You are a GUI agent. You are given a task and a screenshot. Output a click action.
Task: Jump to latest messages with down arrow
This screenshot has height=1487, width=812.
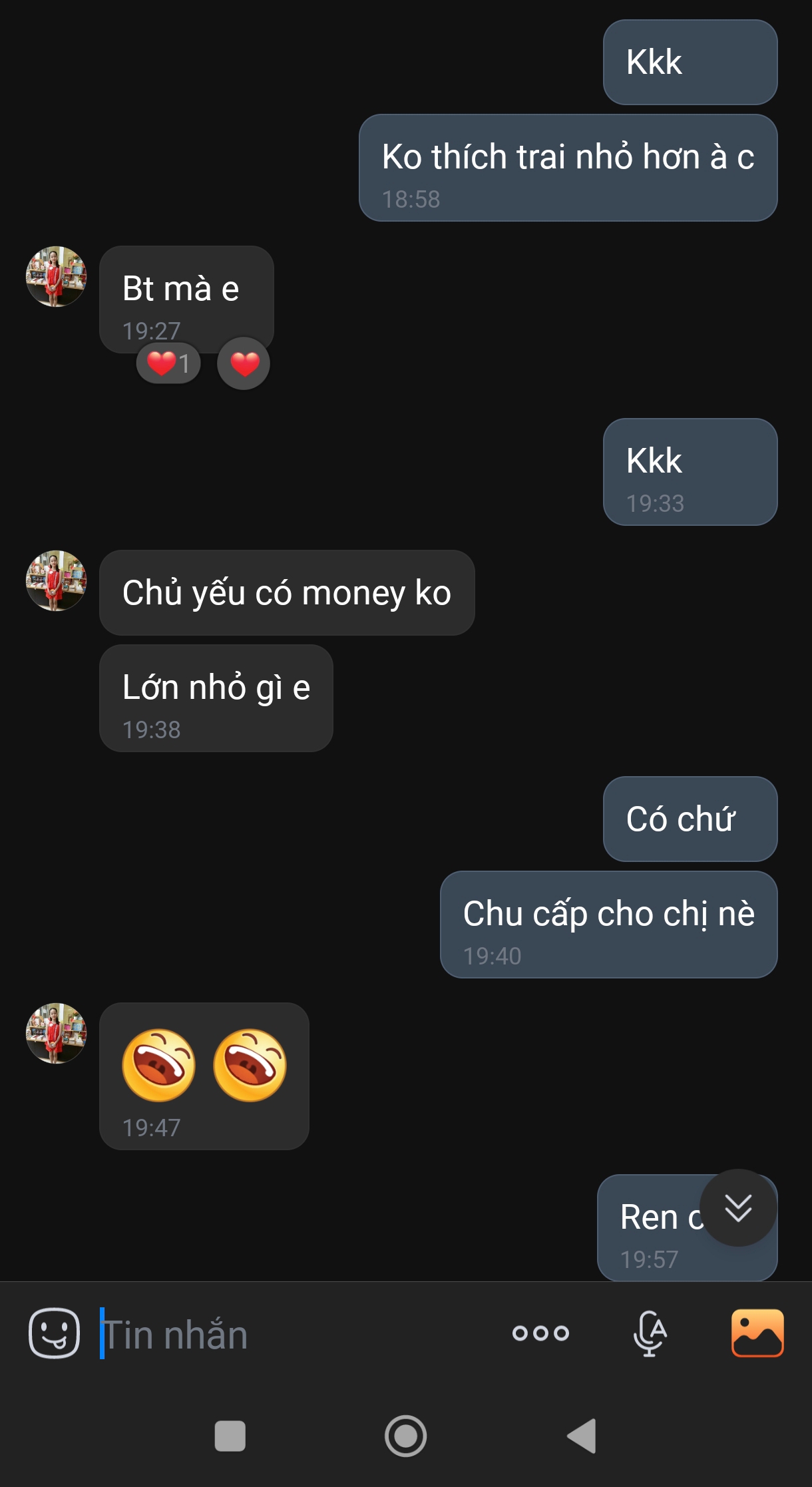(x=738, y=1208)
